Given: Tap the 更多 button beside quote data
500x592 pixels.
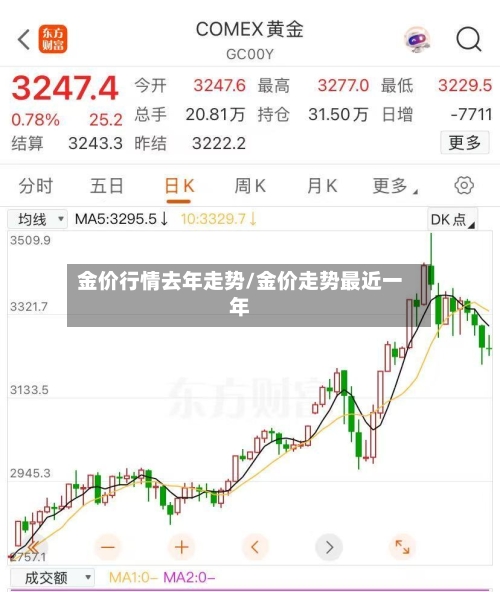Looking at the screenshot, I should tap(465, 142).
